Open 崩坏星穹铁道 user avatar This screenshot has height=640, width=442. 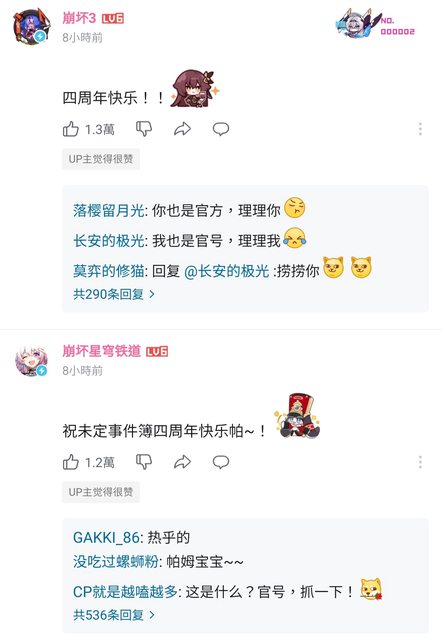[x=31, y=361]
